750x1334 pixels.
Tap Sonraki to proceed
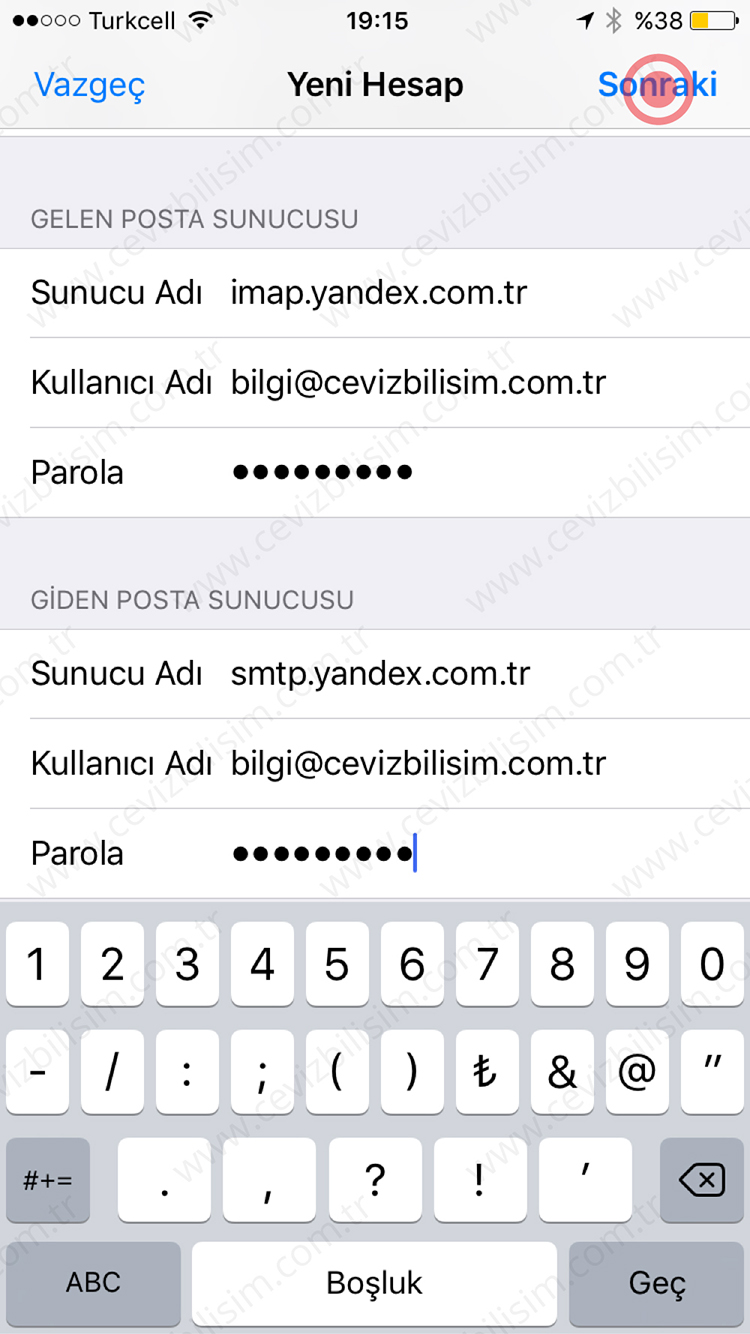657,85
